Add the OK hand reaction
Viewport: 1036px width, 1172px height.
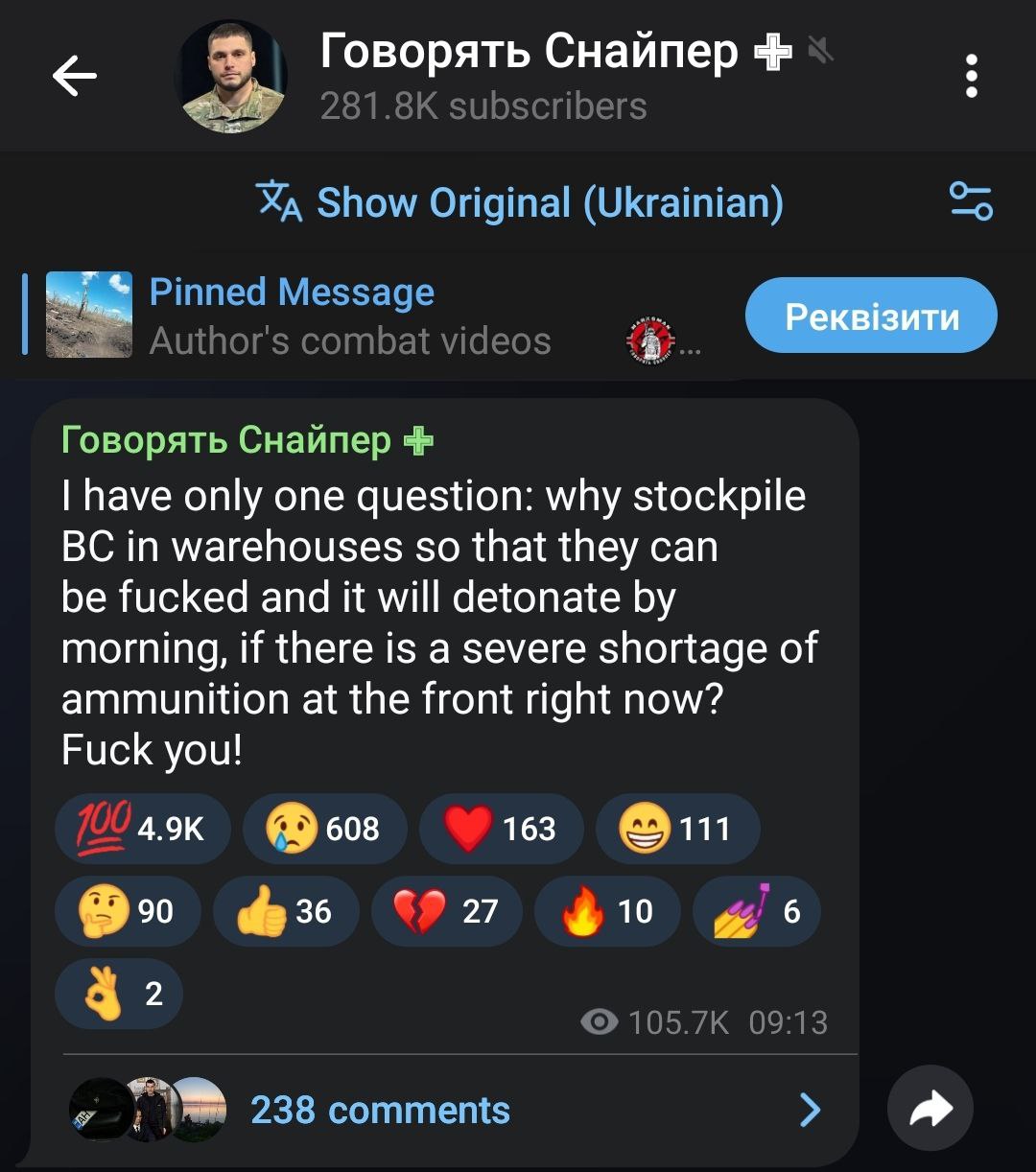pyautogui.click(x=119, y=994)
